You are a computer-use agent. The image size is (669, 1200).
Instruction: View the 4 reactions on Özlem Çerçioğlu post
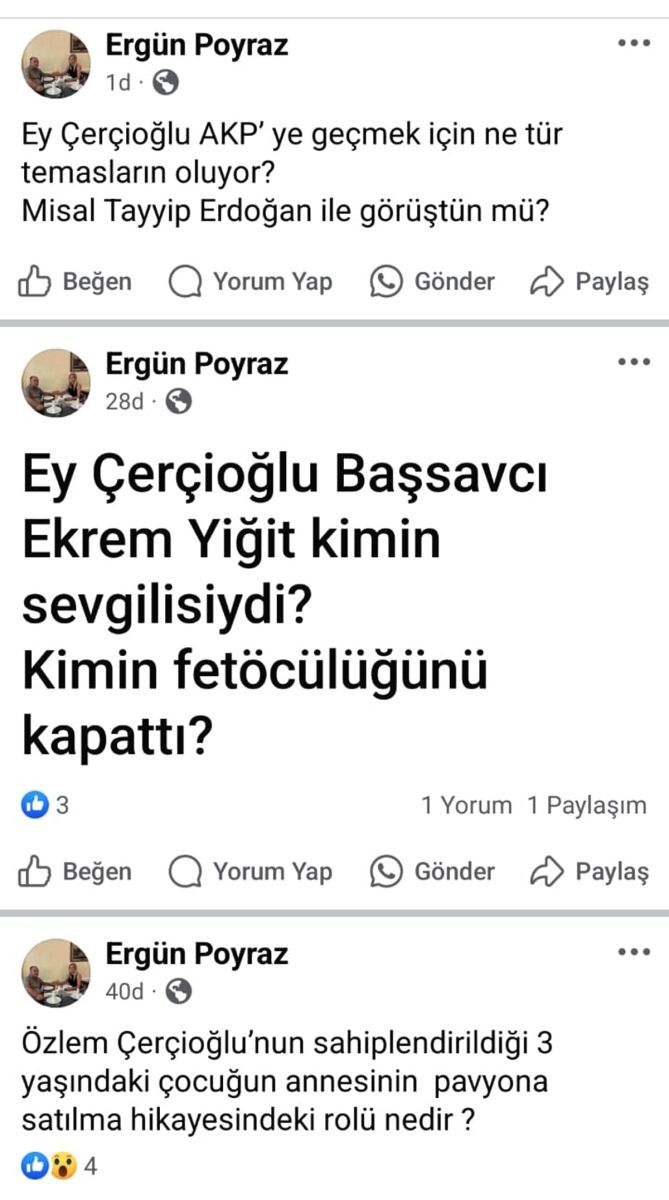pyautogui.click(x=60, y=1166)
